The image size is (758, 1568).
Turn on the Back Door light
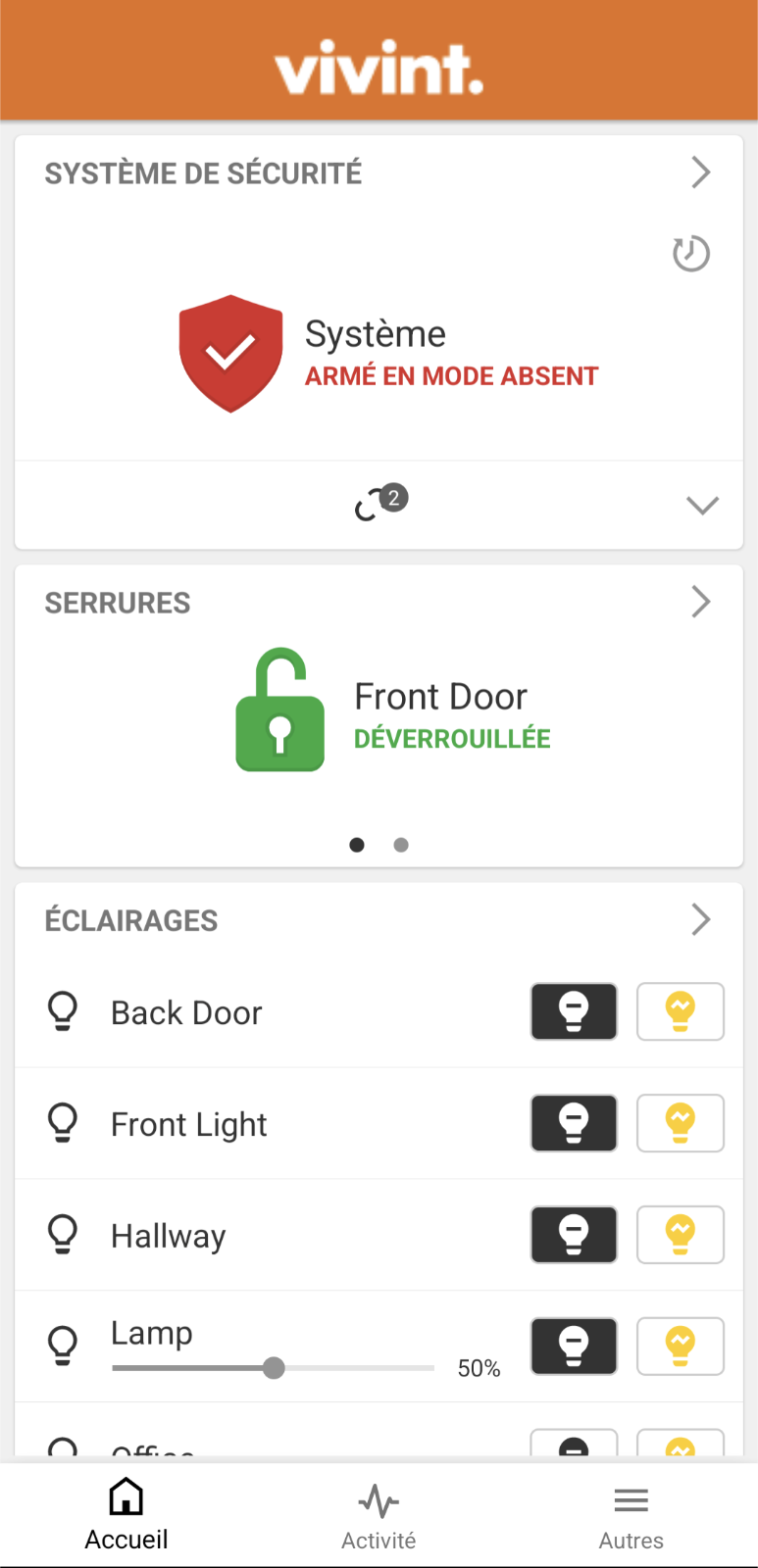click(680, 1011)
